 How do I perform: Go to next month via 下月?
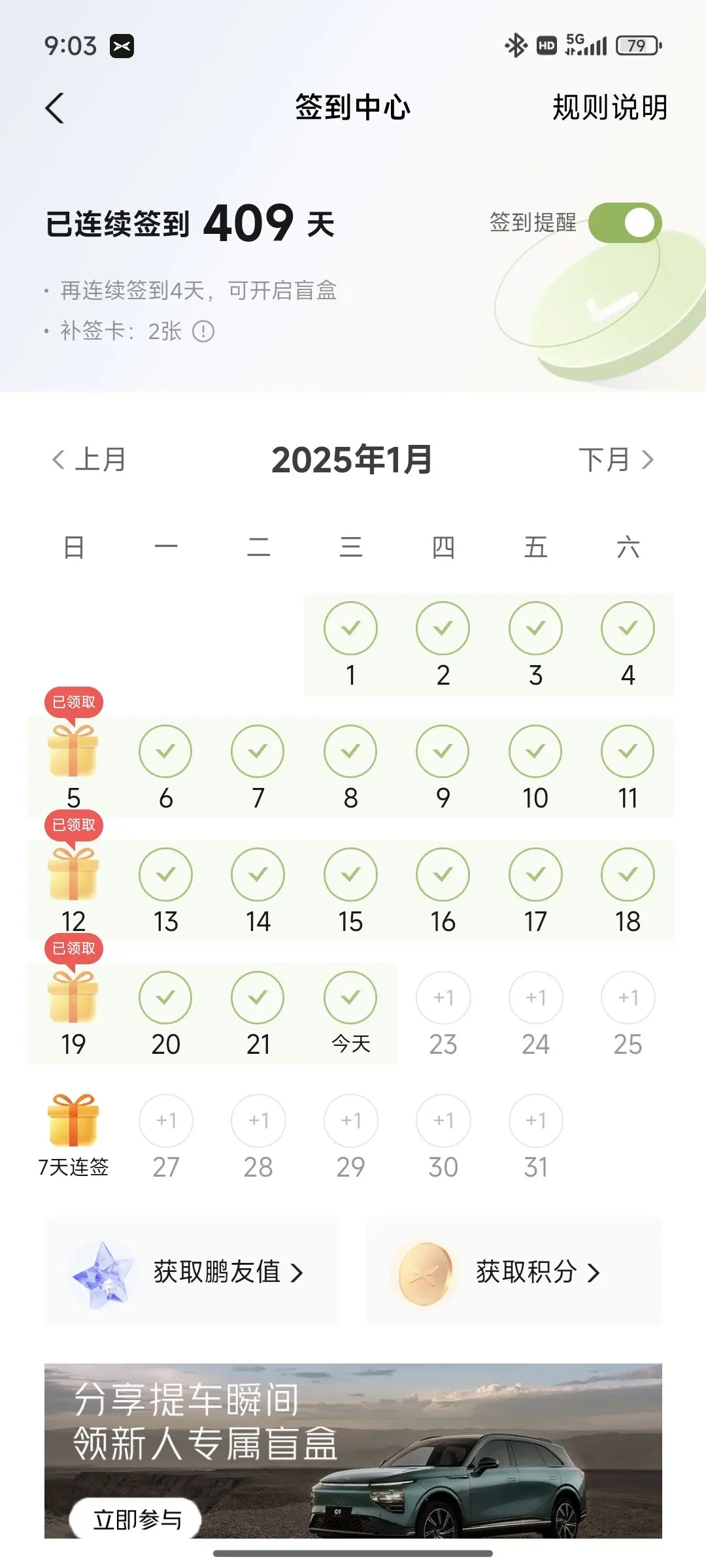[x=616, y=459]
